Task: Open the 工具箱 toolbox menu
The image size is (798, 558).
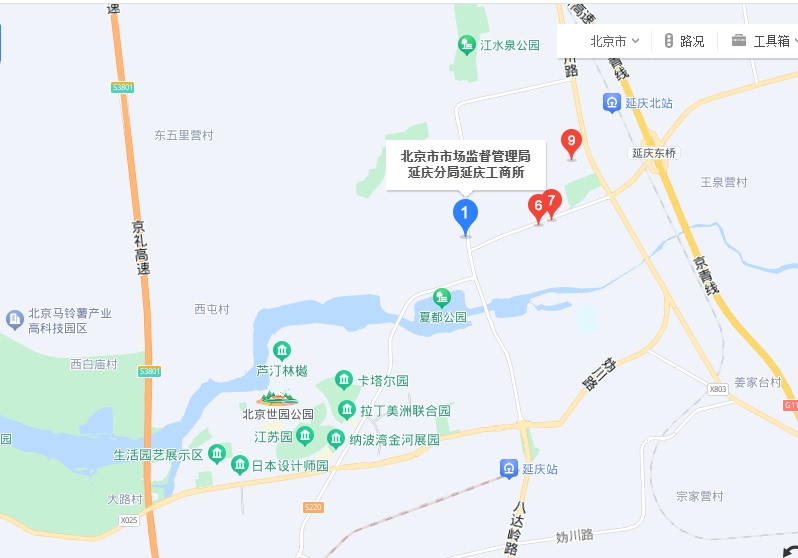Action: [x=763, y=41]
